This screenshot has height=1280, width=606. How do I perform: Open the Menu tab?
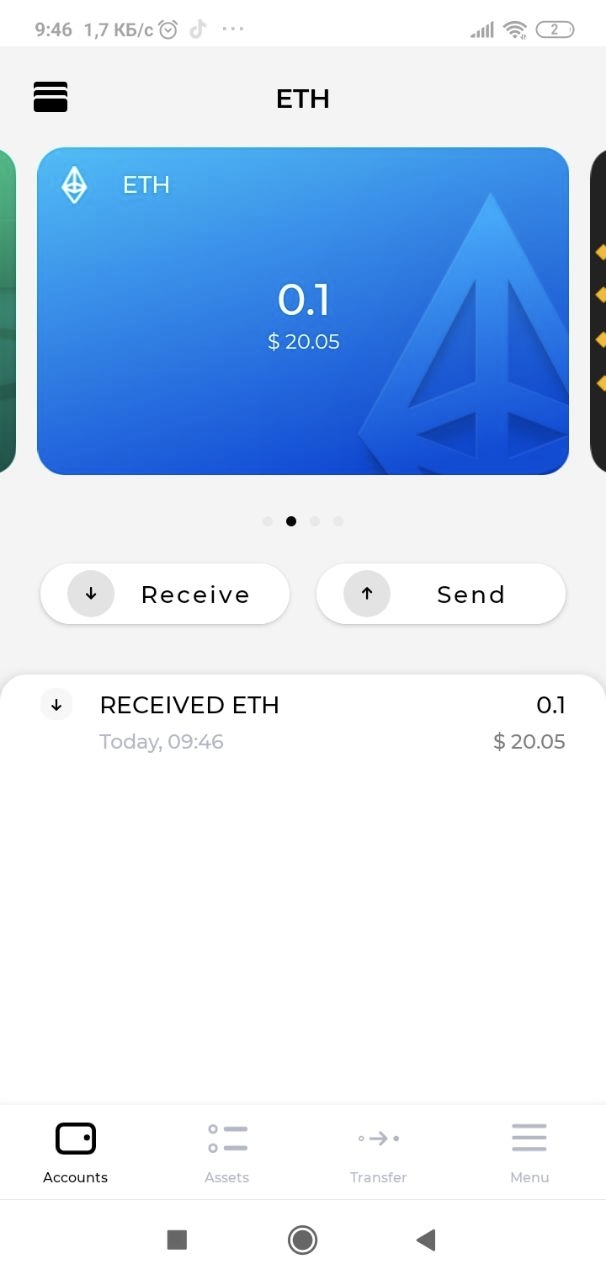529,1151
